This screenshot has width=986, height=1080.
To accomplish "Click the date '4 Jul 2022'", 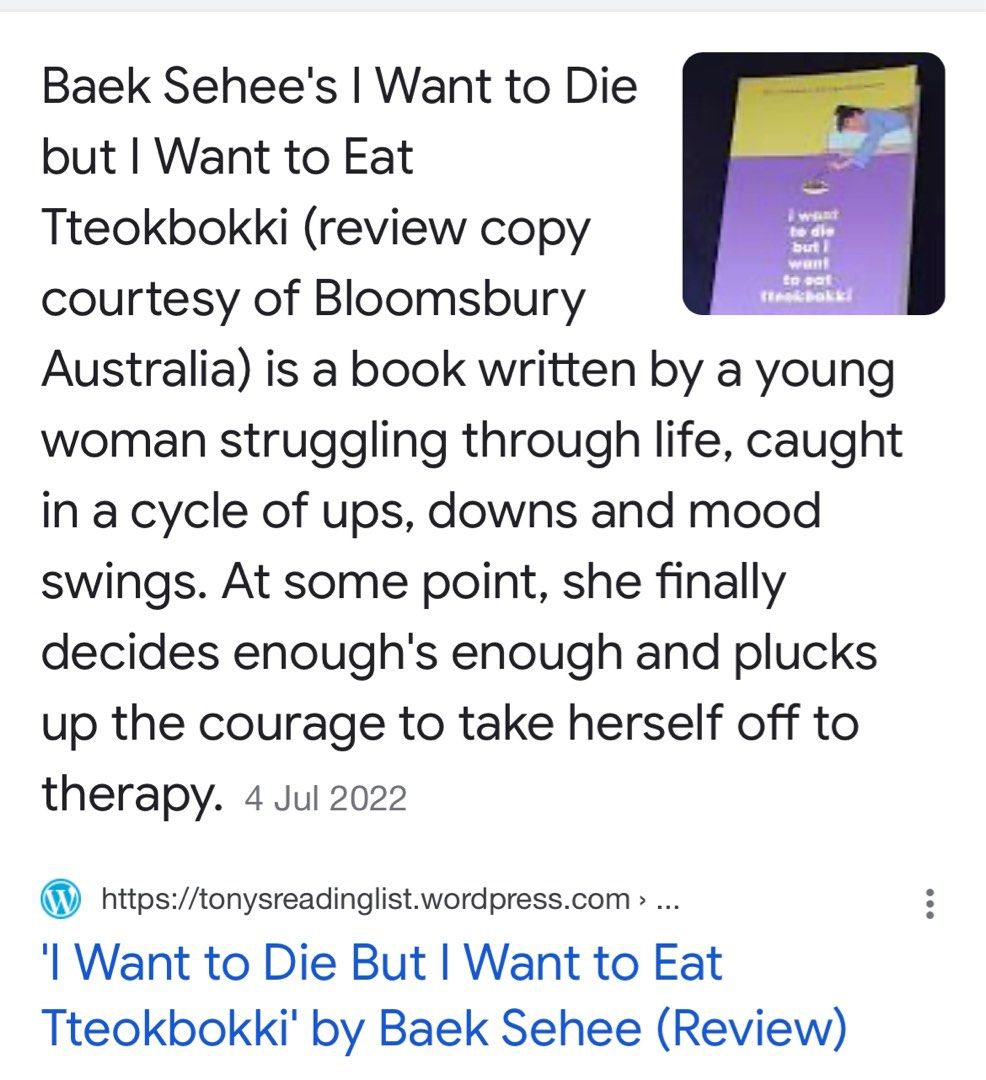I will [325, 797].
